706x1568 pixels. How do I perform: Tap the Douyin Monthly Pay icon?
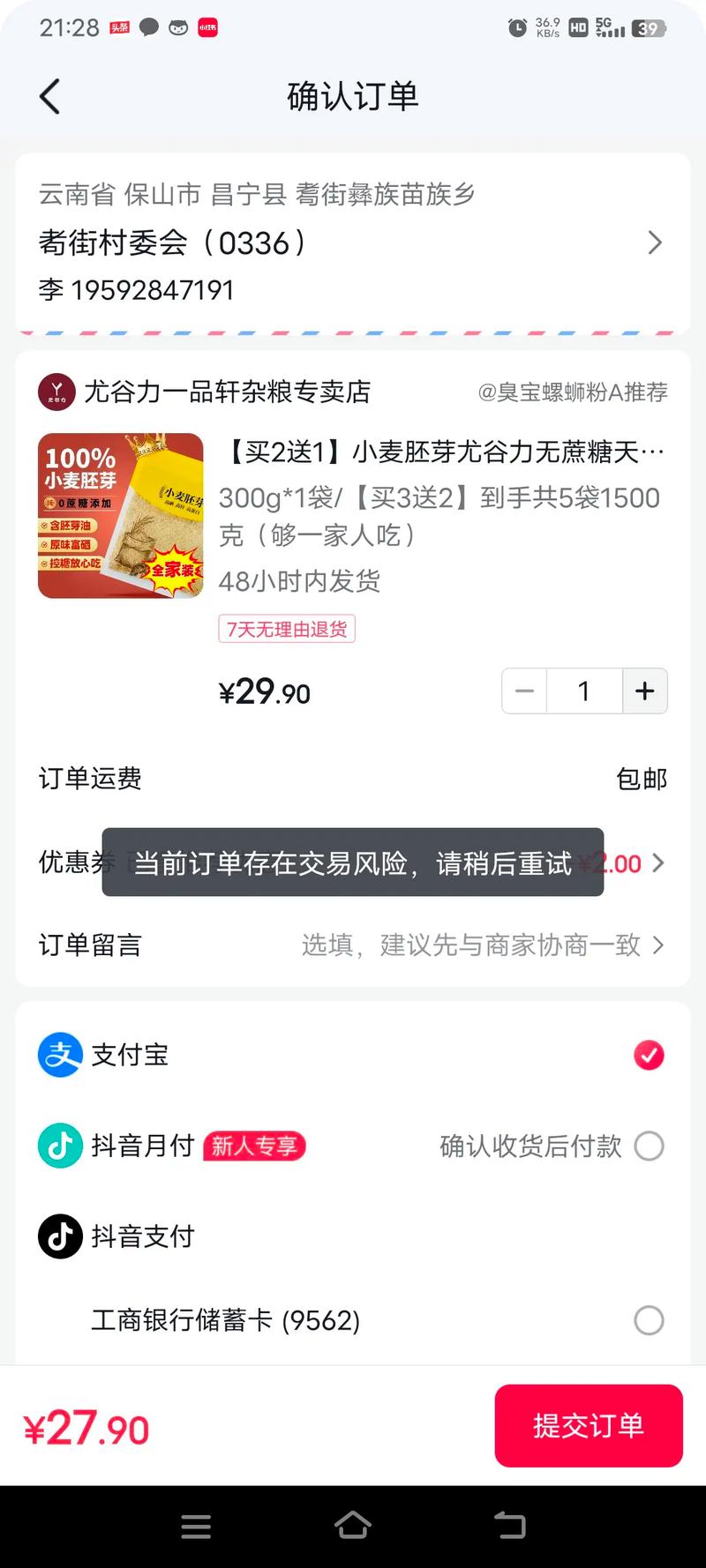click(x=59, y=1146)
